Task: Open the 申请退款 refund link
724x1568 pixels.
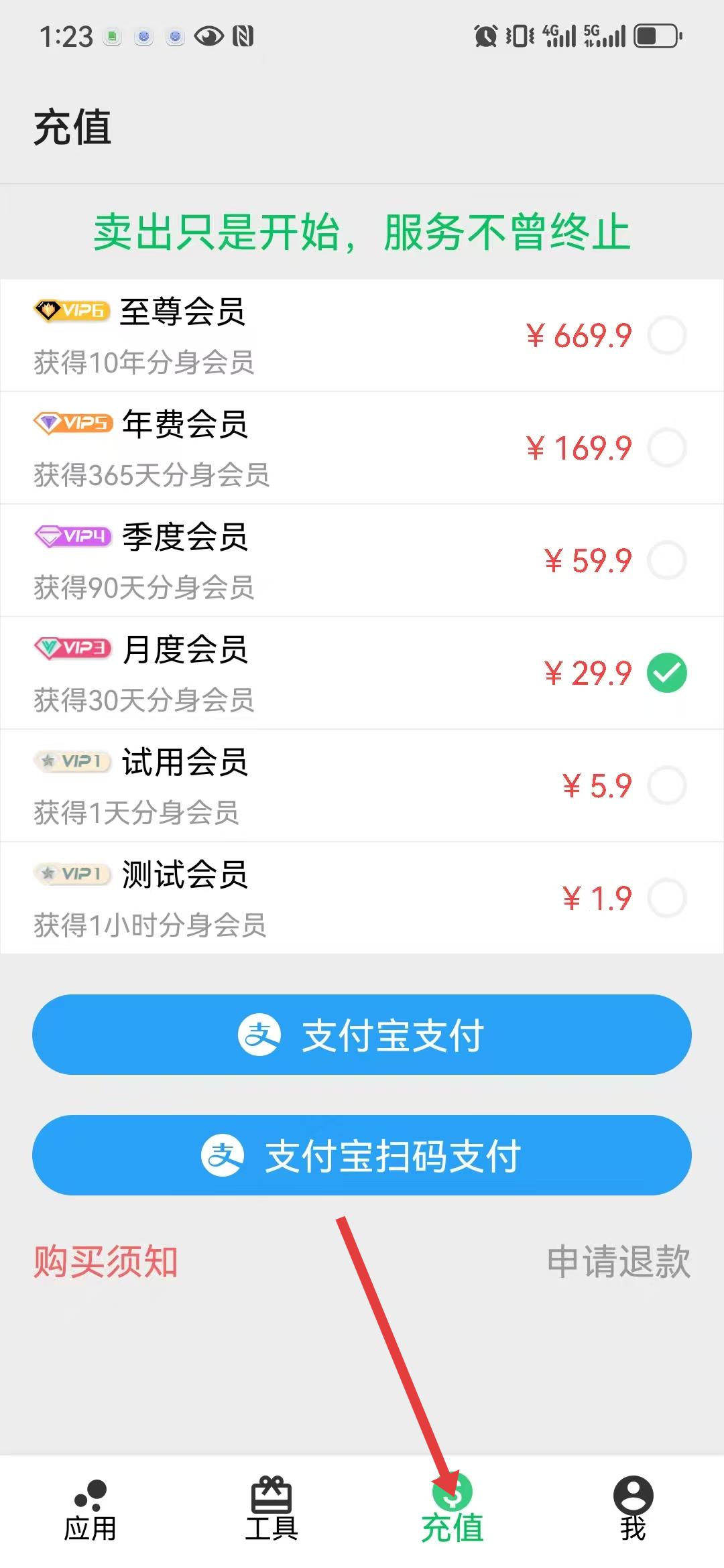Action: 619,1262
